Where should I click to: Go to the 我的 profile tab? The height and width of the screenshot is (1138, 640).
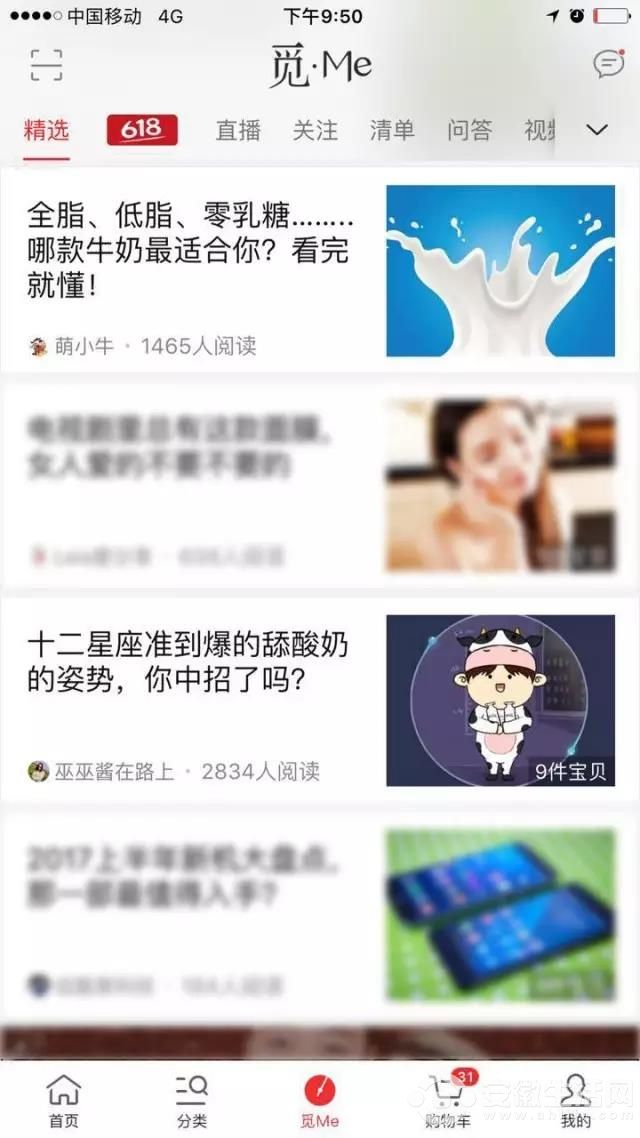[x=575, y=1100]
